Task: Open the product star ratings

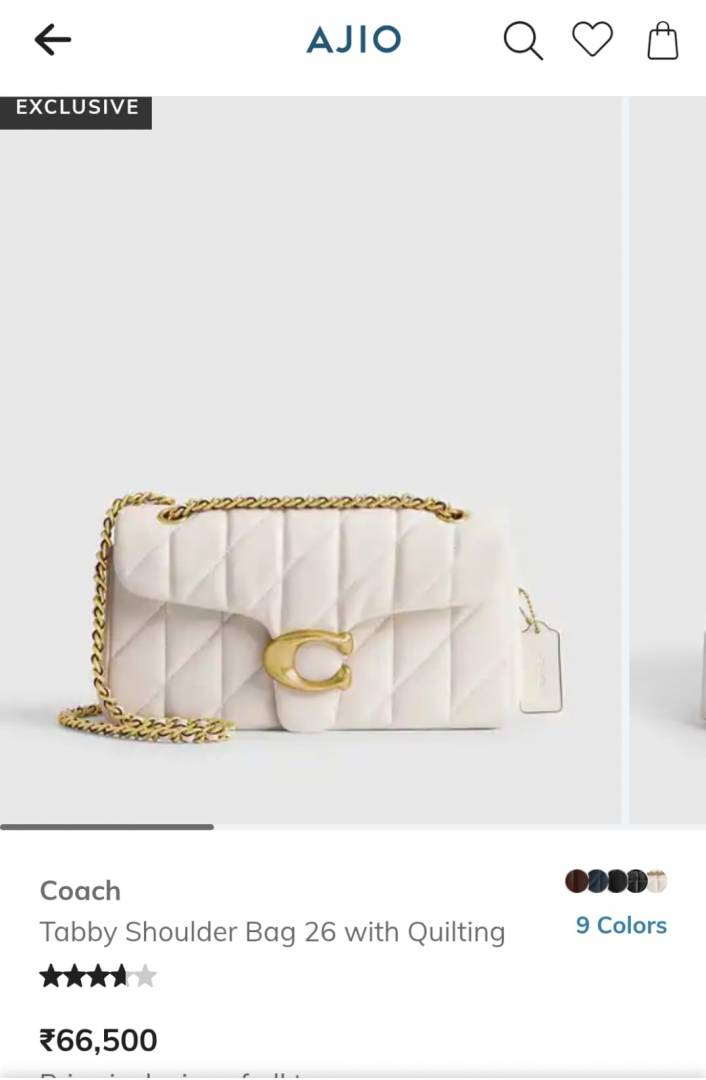Action: pos(98,976)
